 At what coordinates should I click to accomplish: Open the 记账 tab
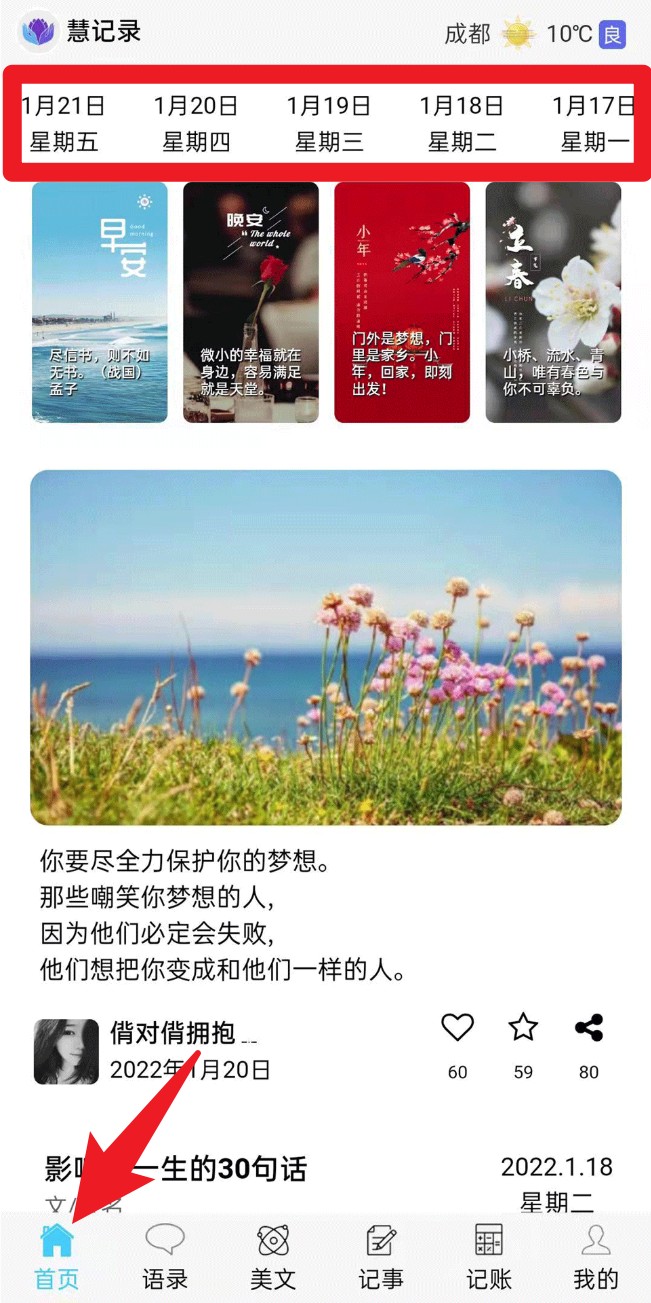pyautogui.click(x=489, y=1256)
